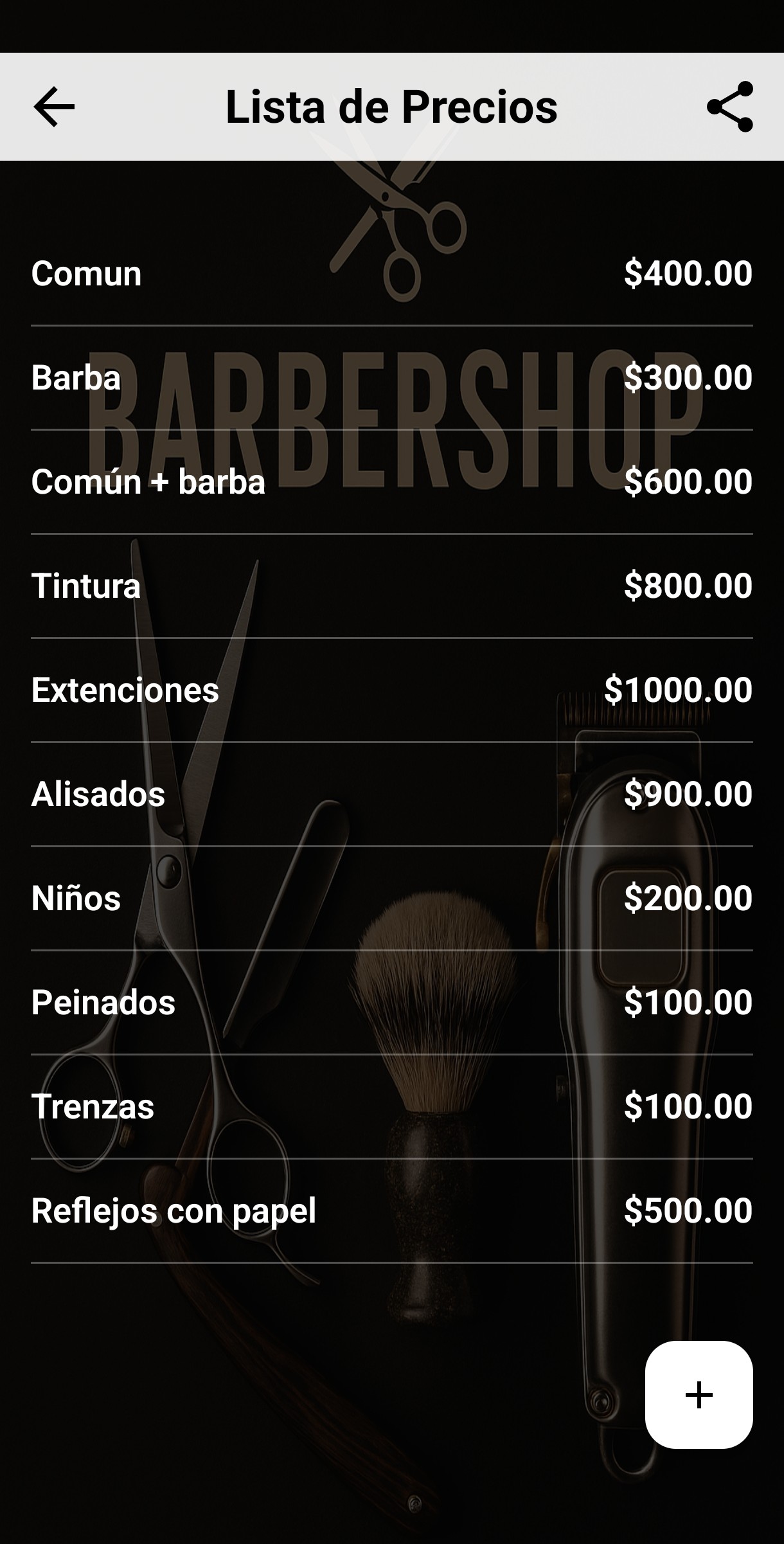Tap the $1000.00 Extenciones price
This screenshot has height=1544, width=784.
[678, 691]
